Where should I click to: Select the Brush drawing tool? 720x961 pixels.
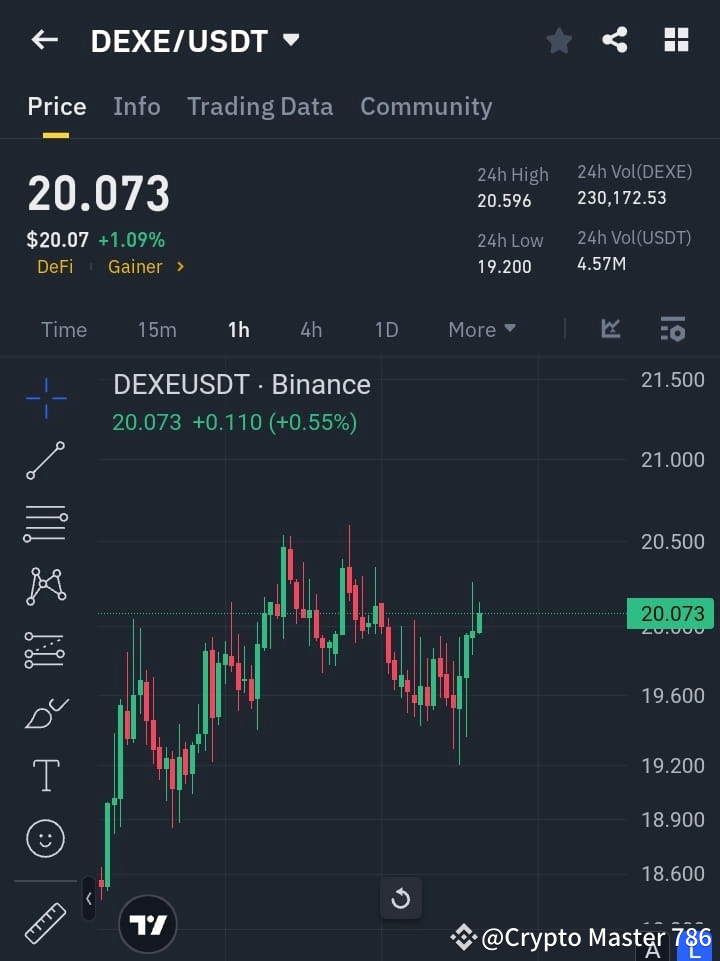coord(45,712)
